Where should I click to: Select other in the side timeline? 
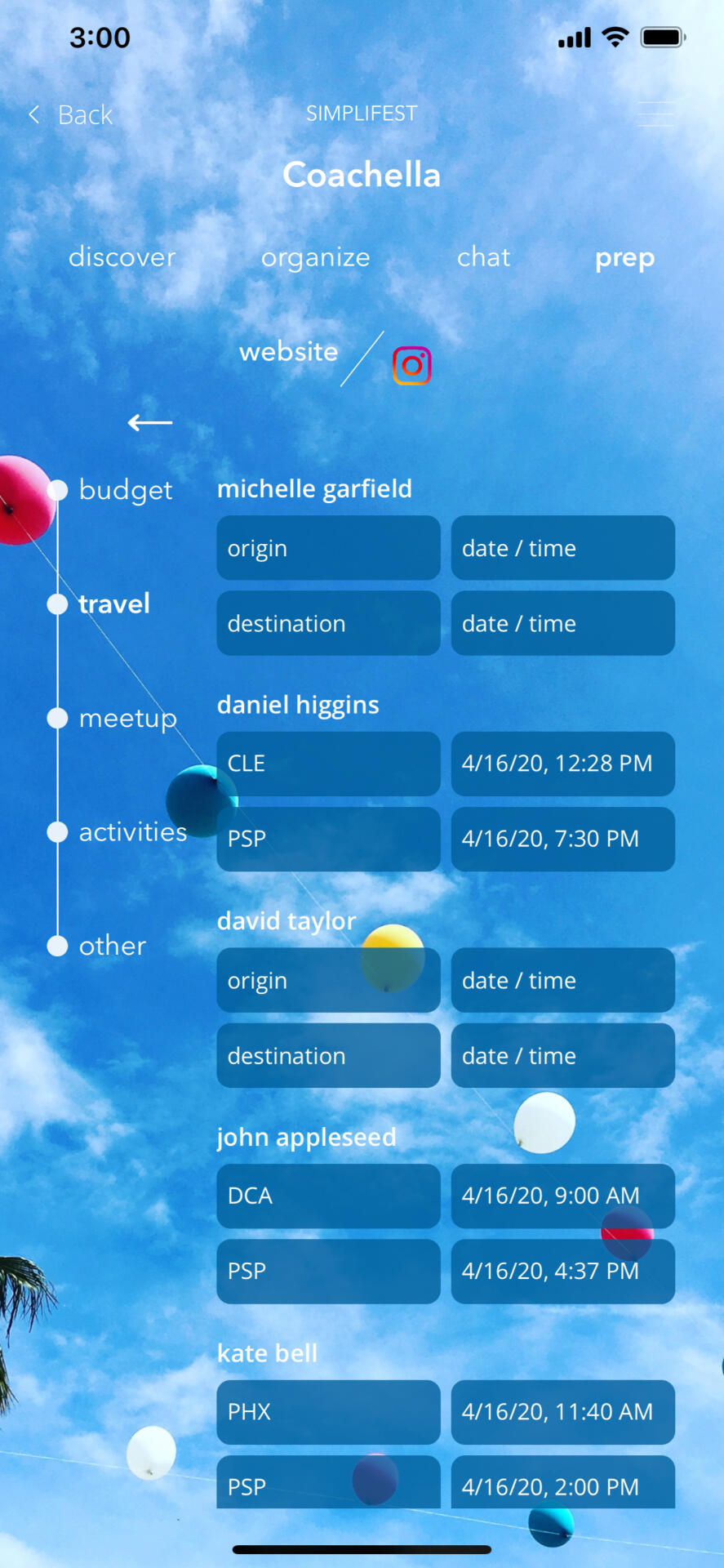pyautogui.click(x=112, y=946)
